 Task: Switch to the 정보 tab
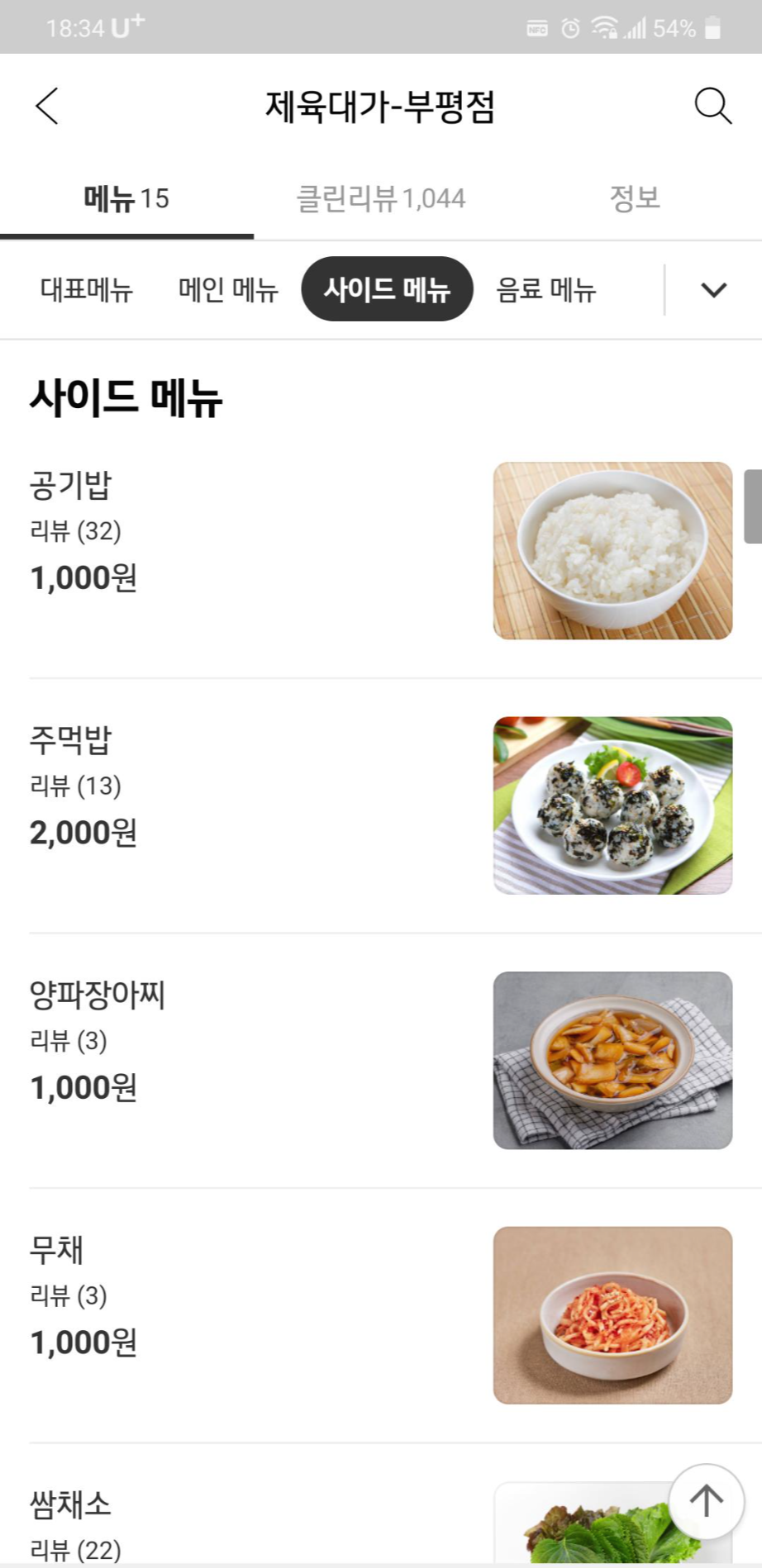[634, 198]
